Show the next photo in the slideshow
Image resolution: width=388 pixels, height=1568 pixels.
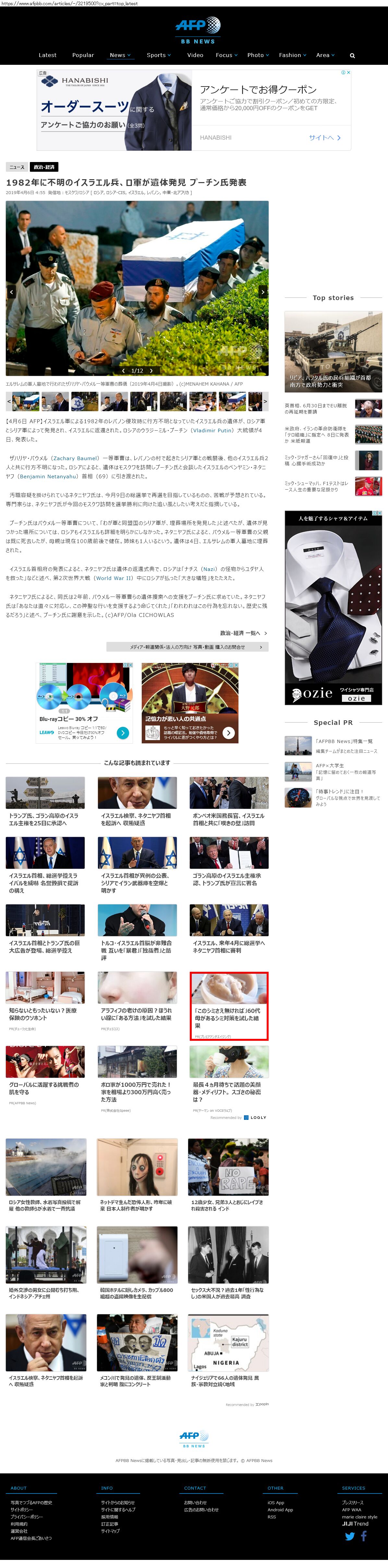263,292
